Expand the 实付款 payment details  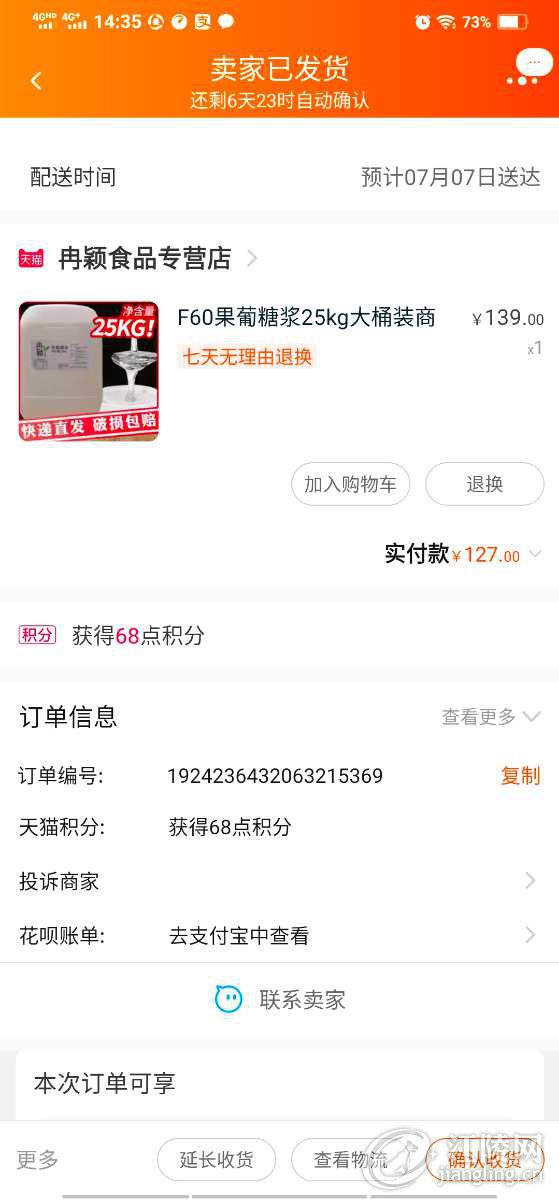463,554
